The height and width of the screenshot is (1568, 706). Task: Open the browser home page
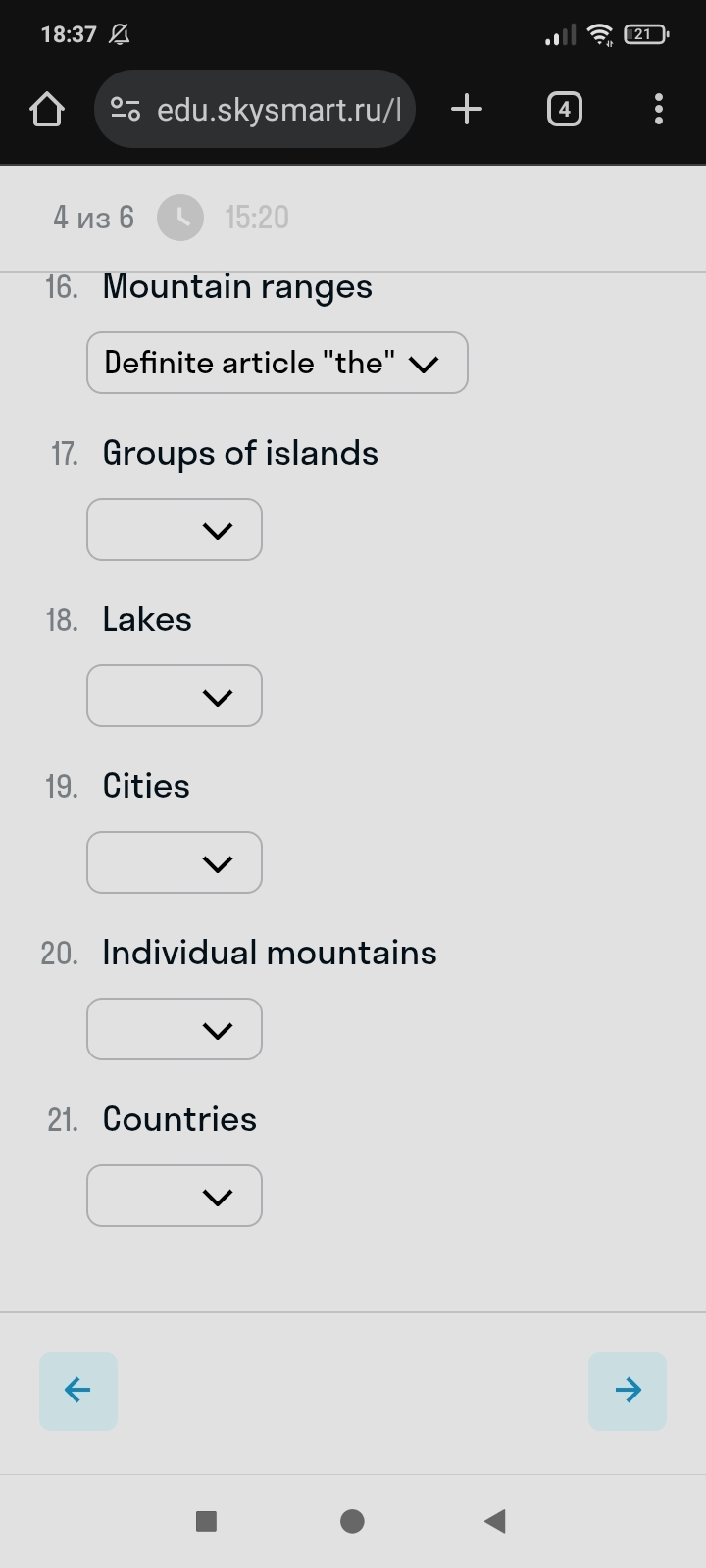tap(47, 109)
